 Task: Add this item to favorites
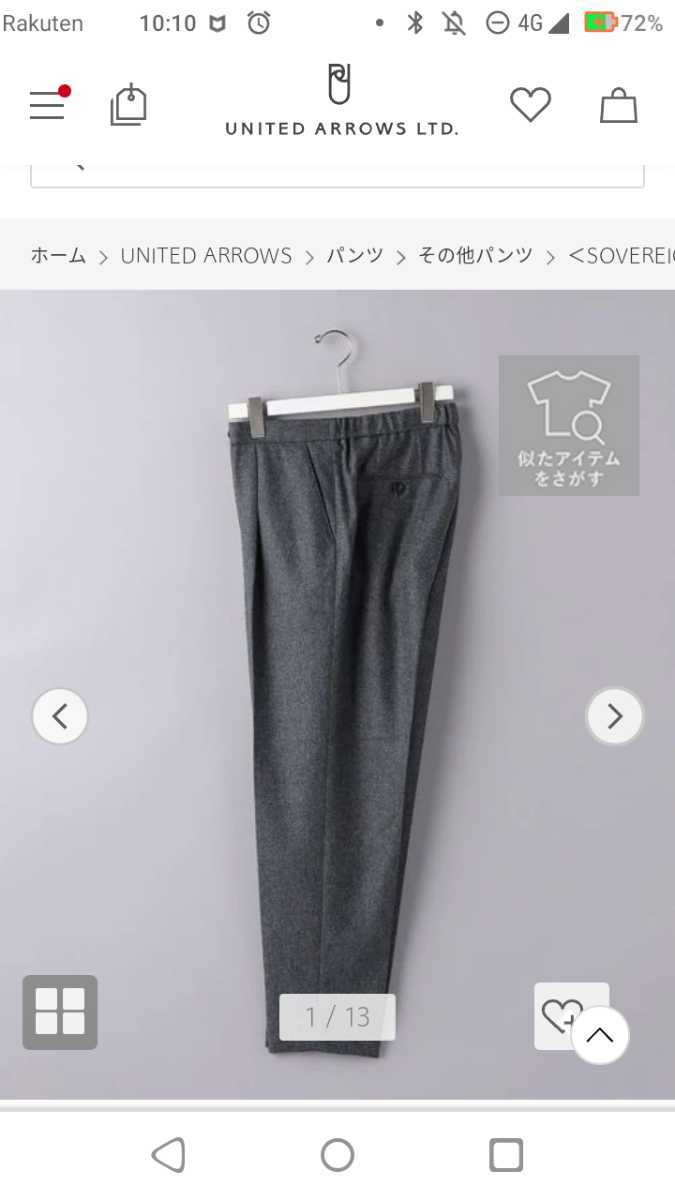(557, 1013)
